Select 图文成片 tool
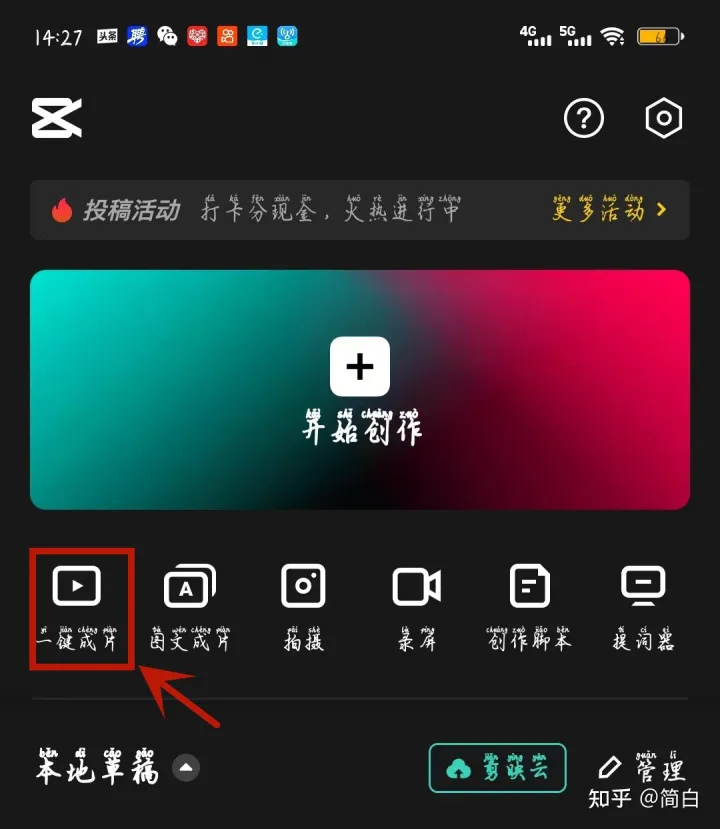The width and height of the screenshot is (720, 829). pos(190,605)
